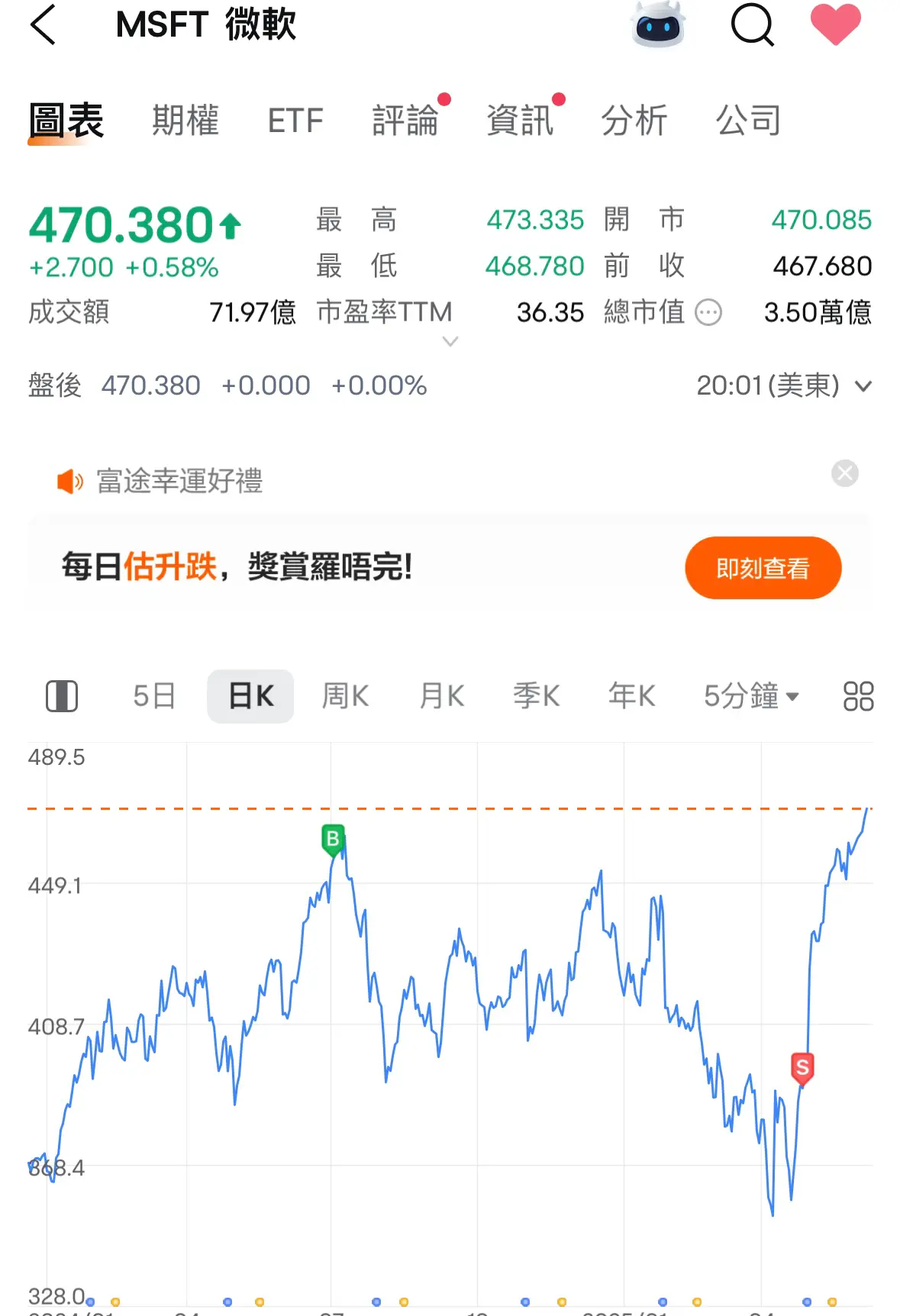The height and width of the screenshot is (1316, 900).
Task: Expand more quote details chevron
Action: [450, 341]
